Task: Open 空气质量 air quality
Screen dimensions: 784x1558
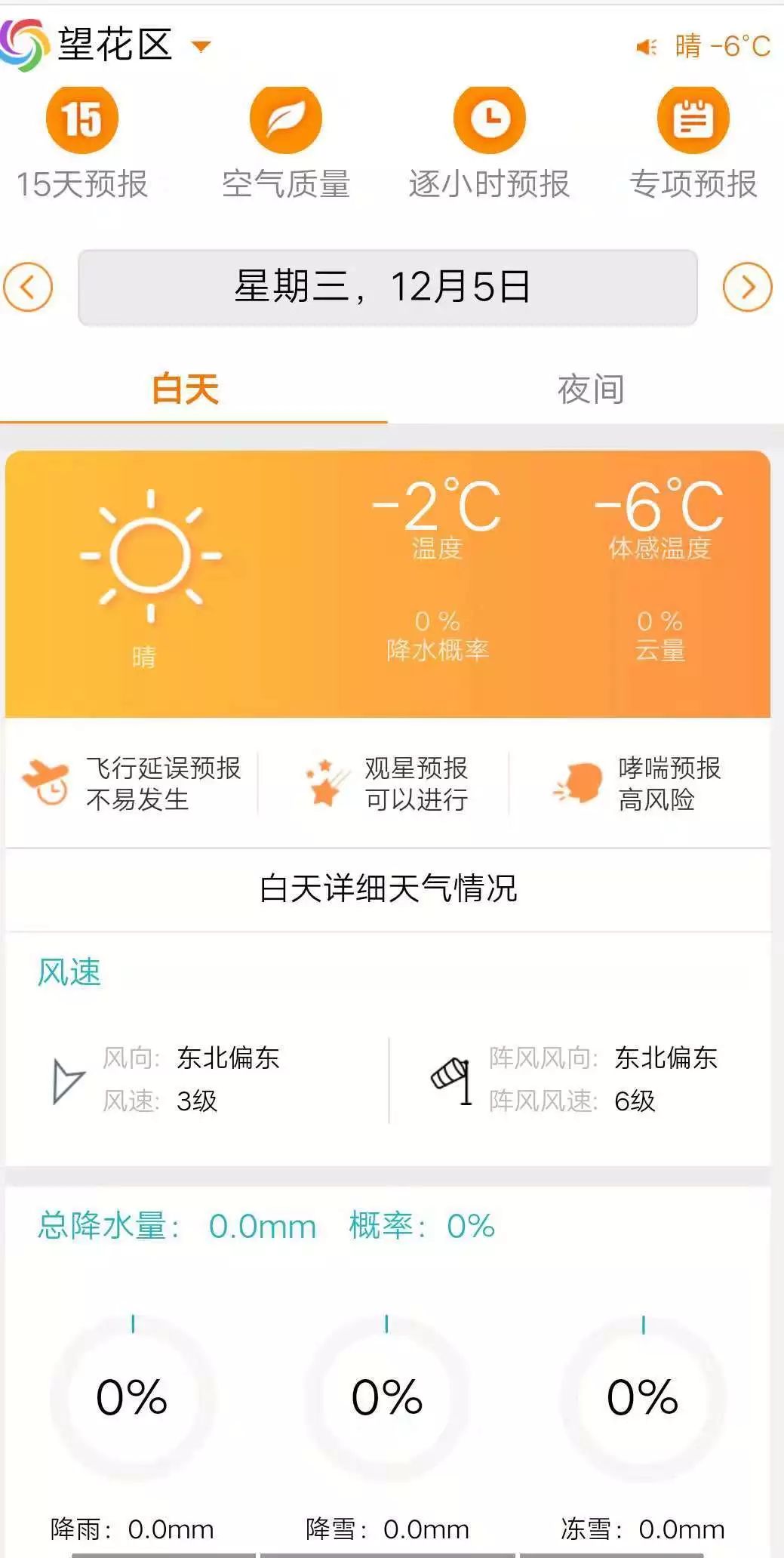Action: [286, 143]
